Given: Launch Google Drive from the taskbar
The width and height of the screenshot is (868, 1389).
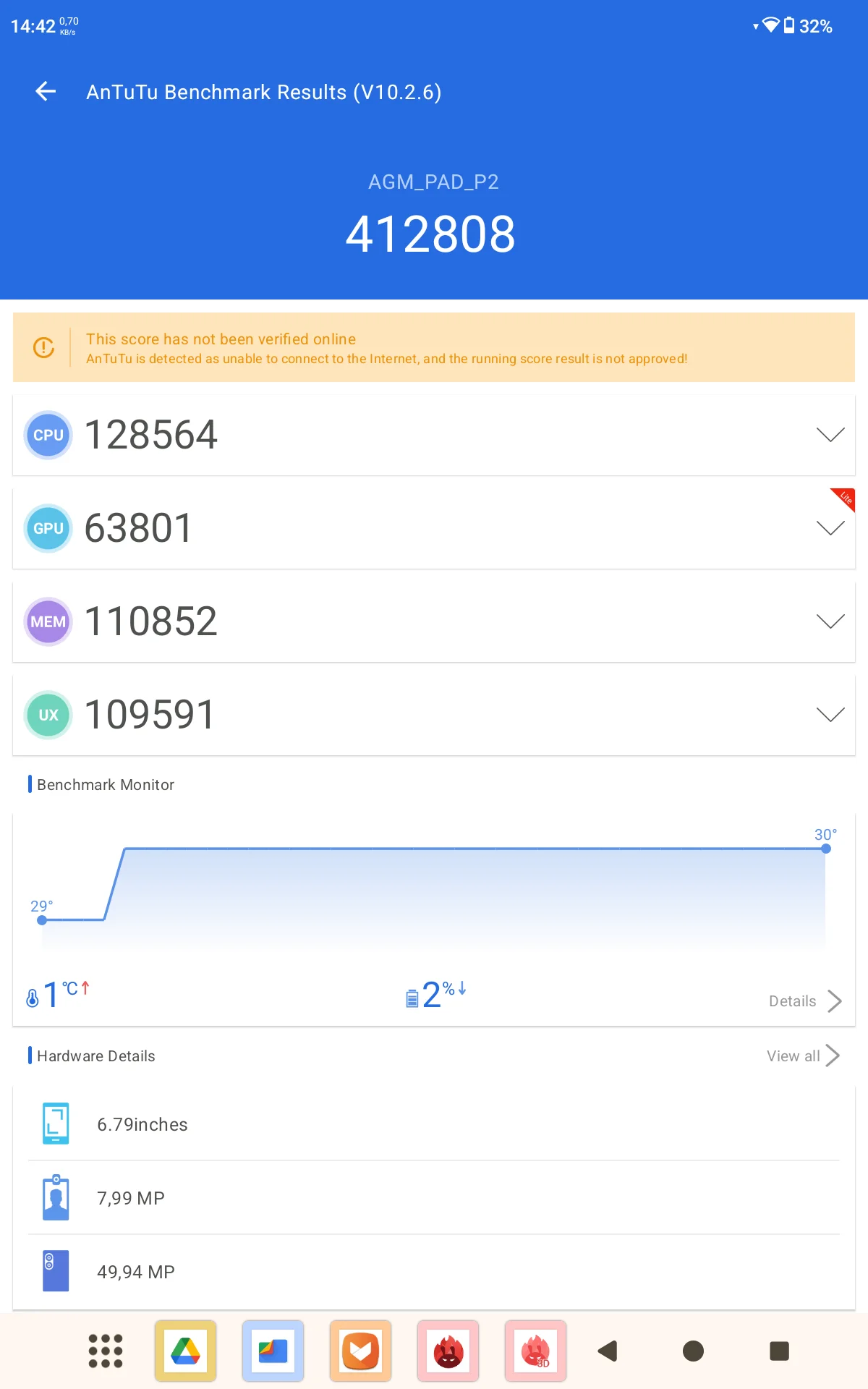Looking at the screenshot, I should tap(186, 1351).
